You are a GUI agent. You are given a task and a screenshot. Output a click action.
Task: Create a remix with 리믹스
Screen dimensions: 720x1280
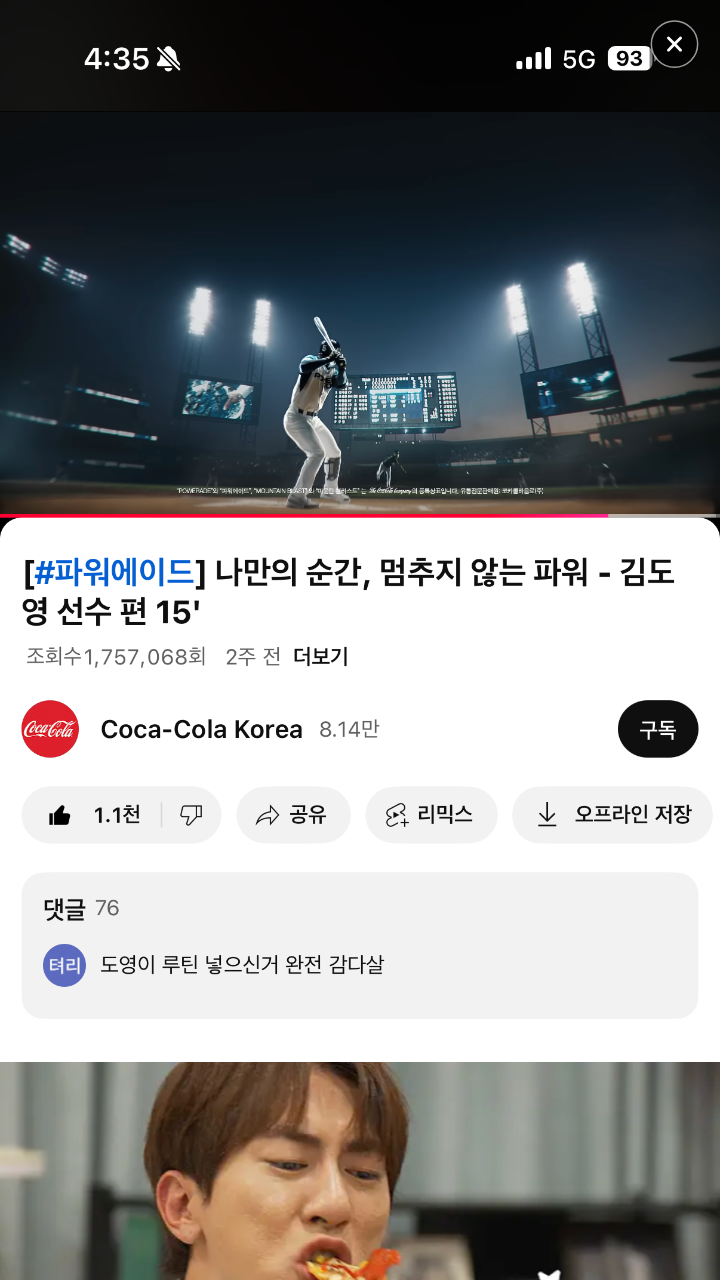tap(430, 815)
